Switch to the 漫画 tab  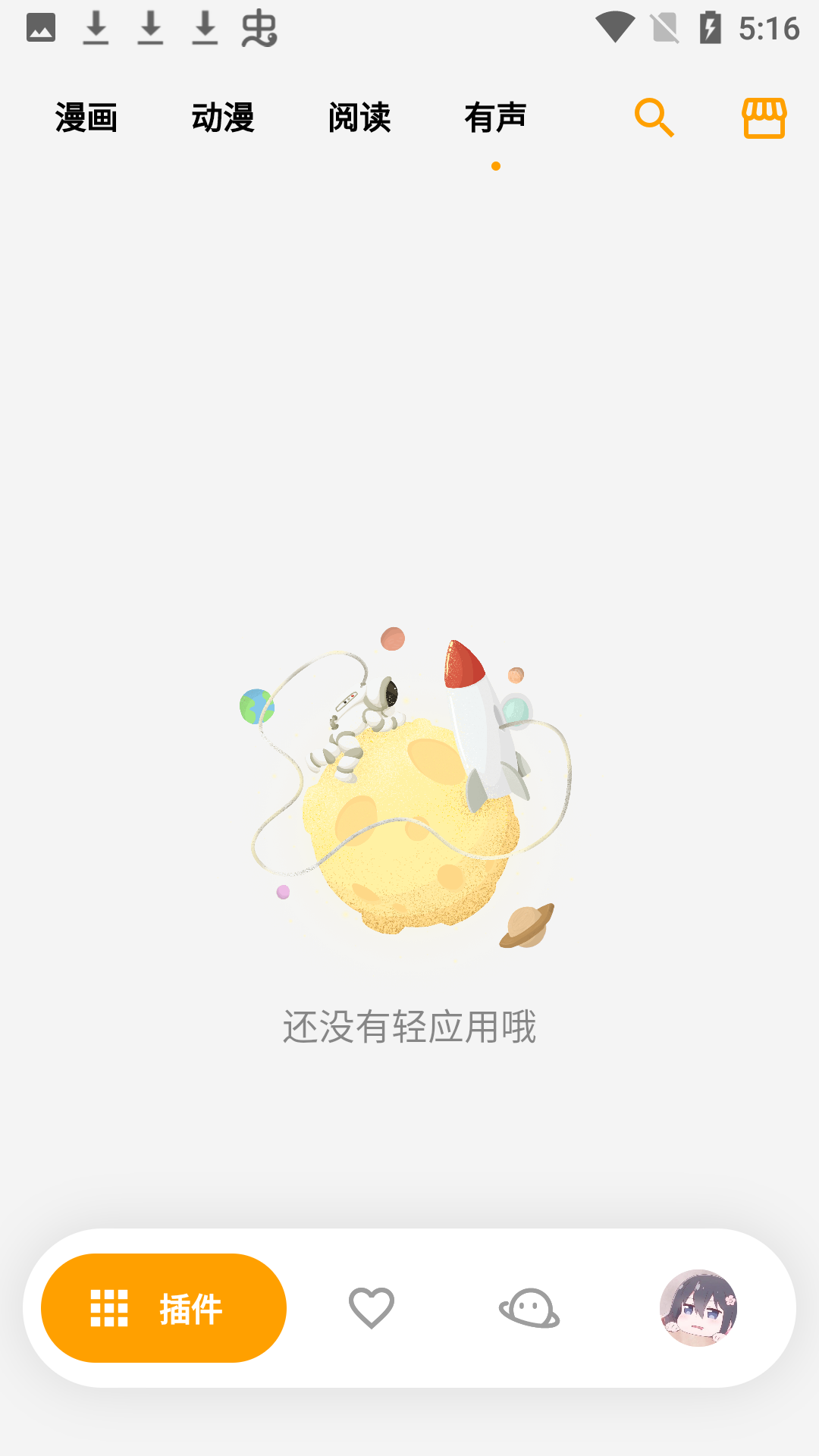click(86, 118)
